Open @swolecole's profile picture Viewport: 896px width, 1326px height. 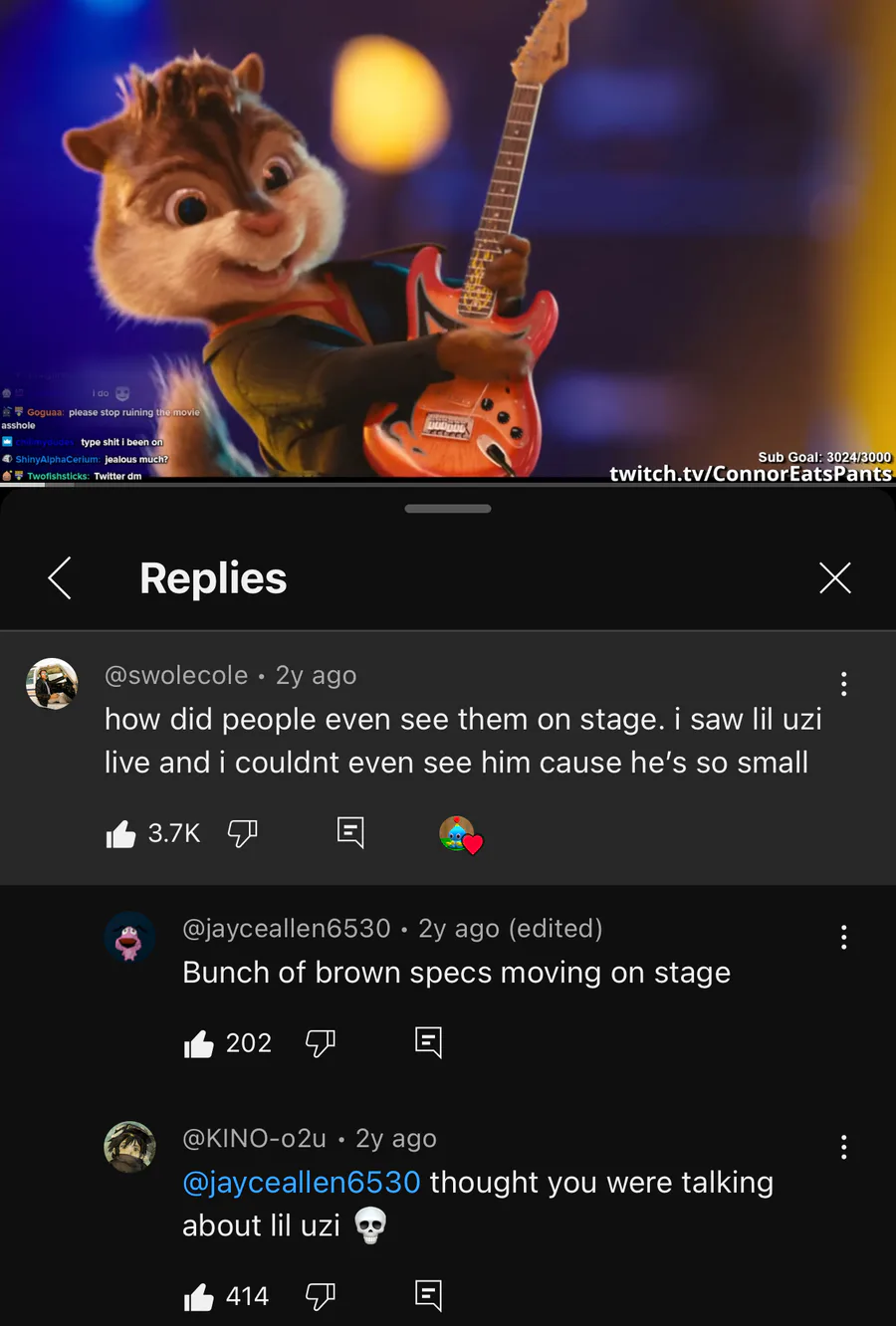(x=52, y=684)
